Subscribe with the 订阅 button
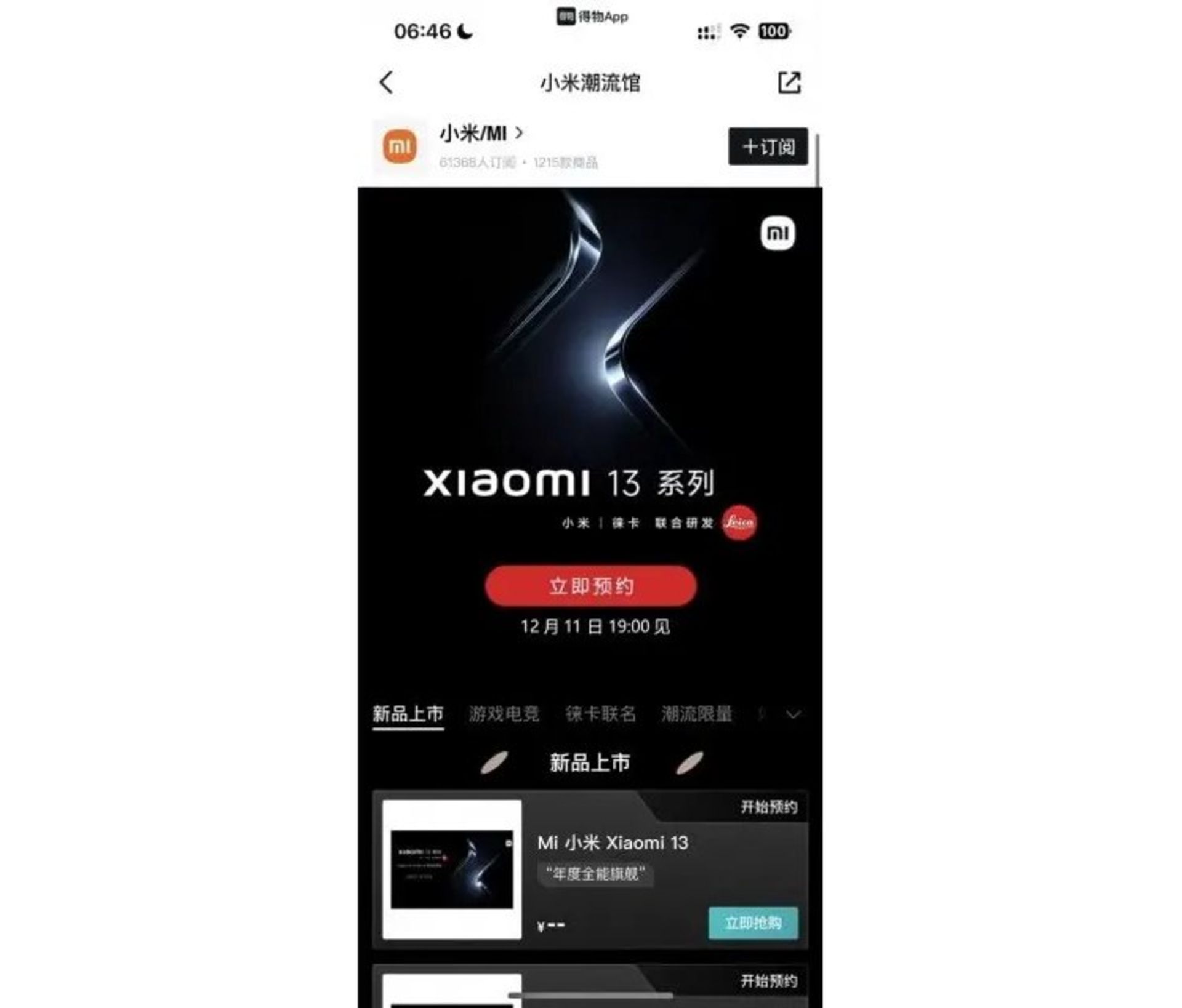This screenshot has width=1182, height=1008. (x=768, y=147)
